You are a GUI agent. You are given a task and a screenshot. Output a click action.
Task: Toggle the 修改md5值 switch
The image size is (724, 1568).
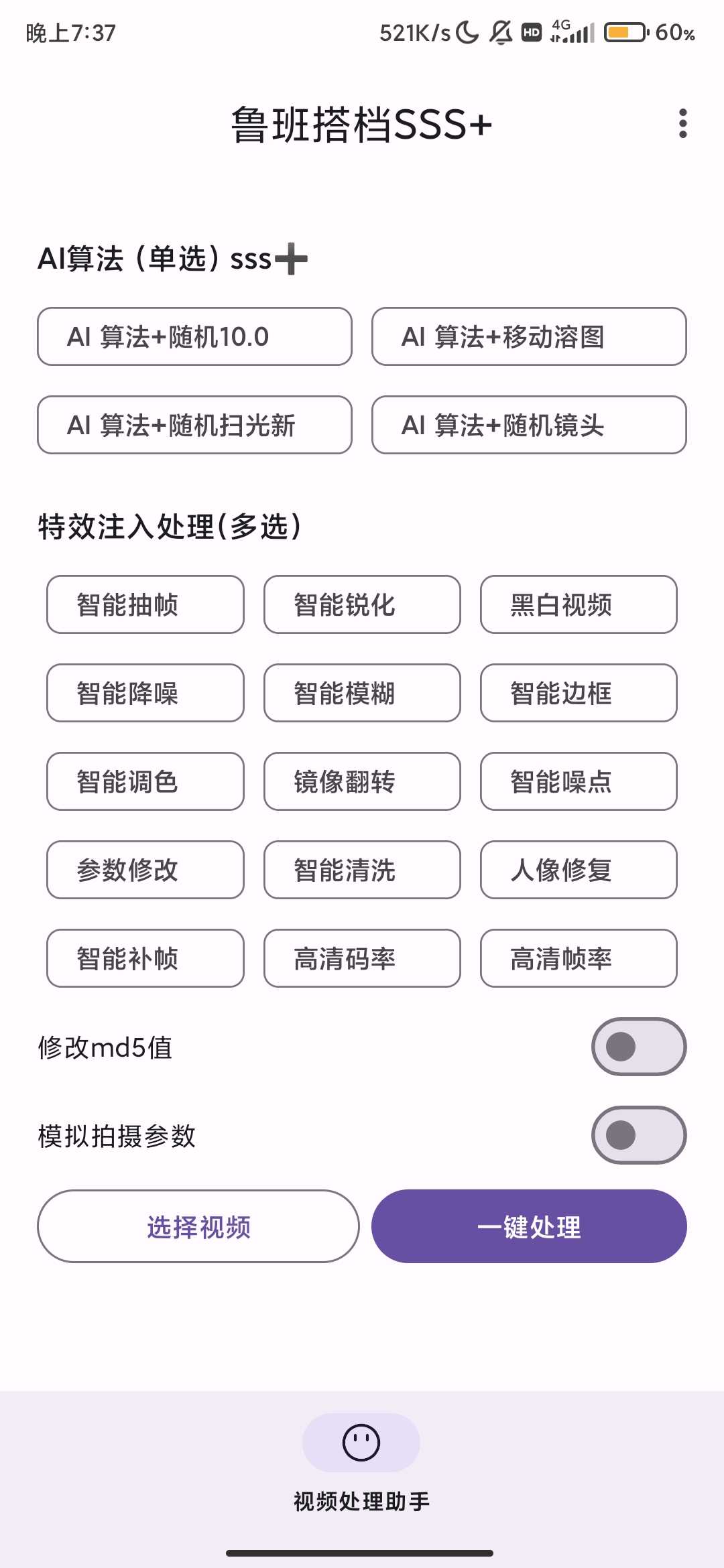coord(638,1047)
